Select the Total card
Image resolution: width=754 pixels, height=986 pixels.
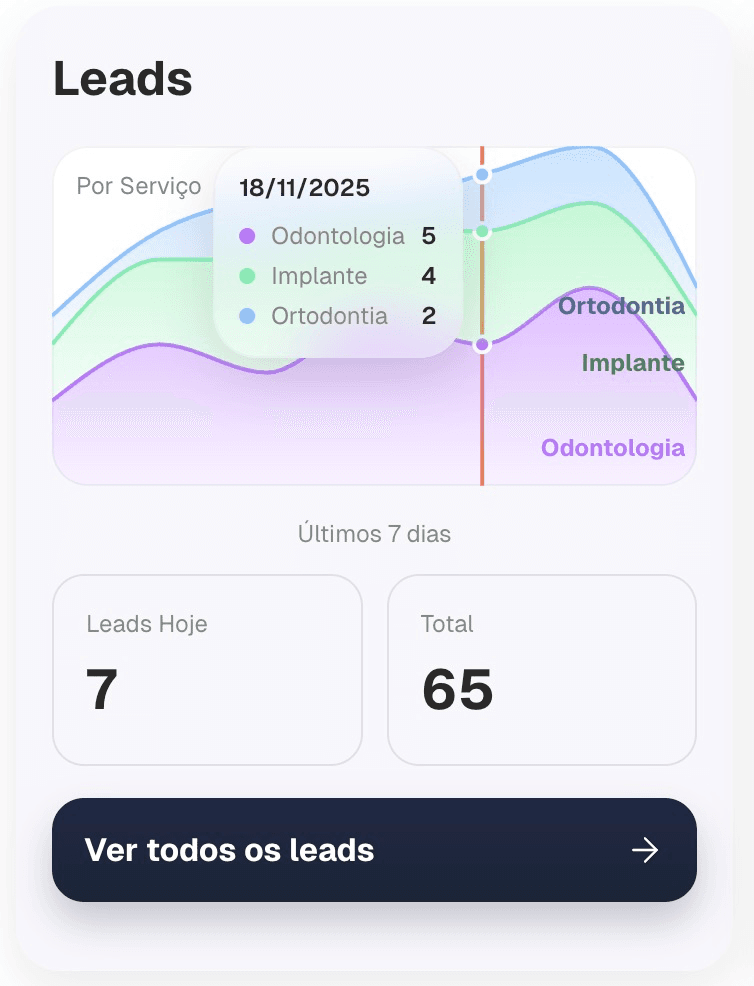[541, 668]
